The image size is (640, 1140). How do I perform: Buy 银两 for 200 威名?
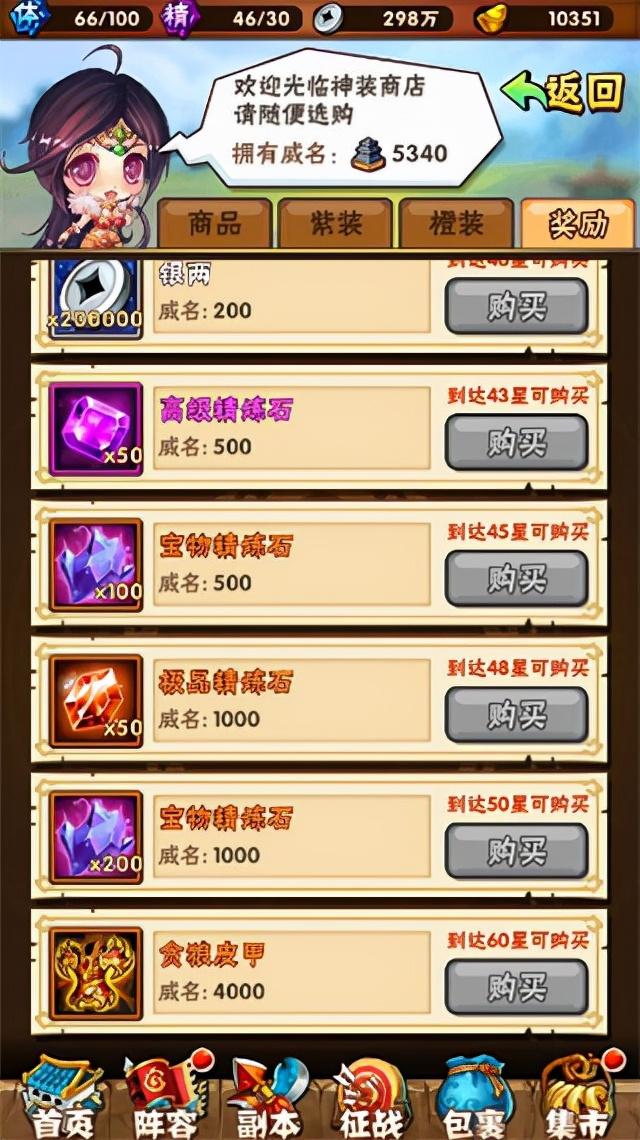[516, 306]
